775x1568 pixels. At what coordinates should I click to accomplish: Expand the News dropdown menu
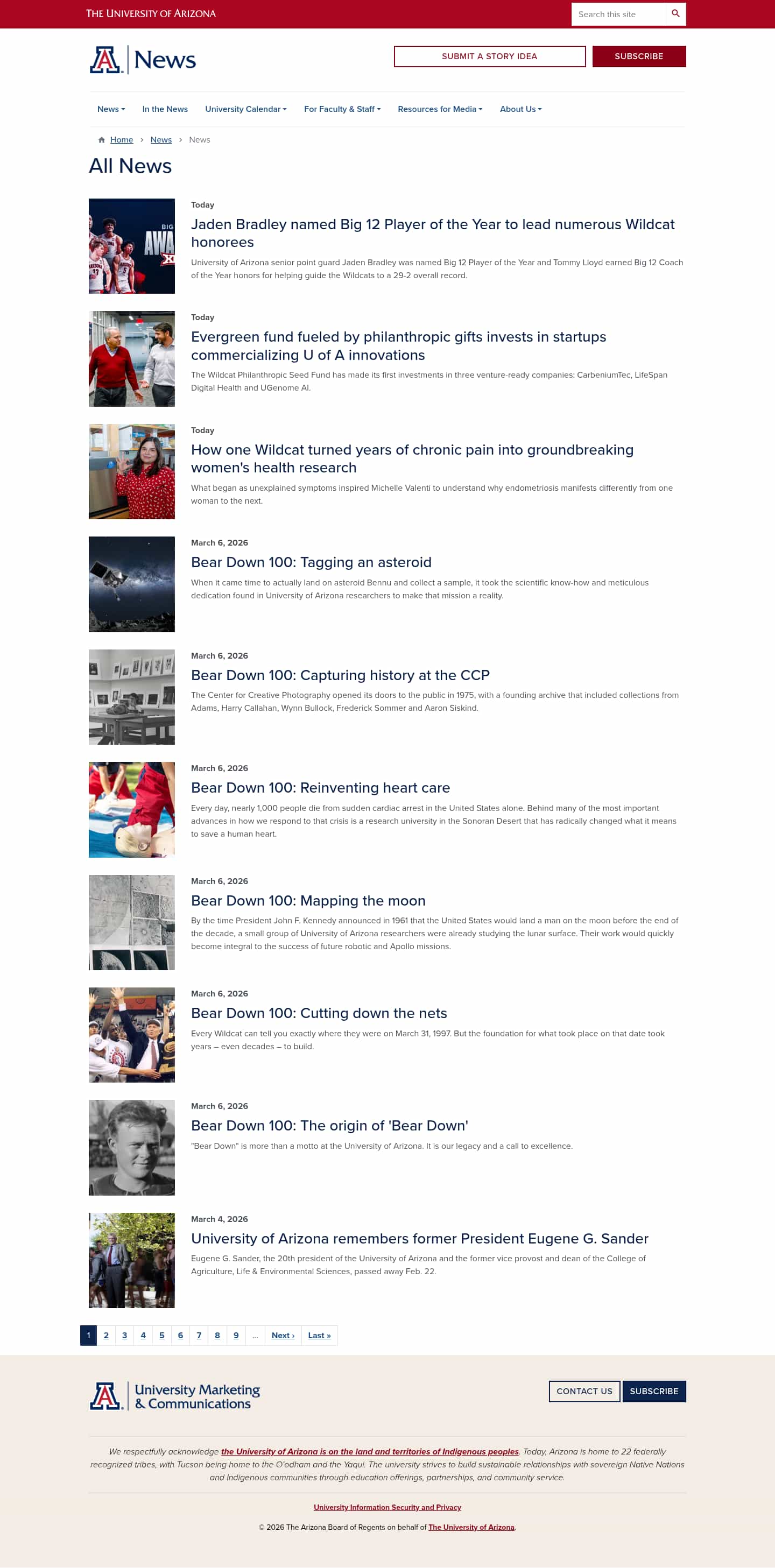click(111, 109)
